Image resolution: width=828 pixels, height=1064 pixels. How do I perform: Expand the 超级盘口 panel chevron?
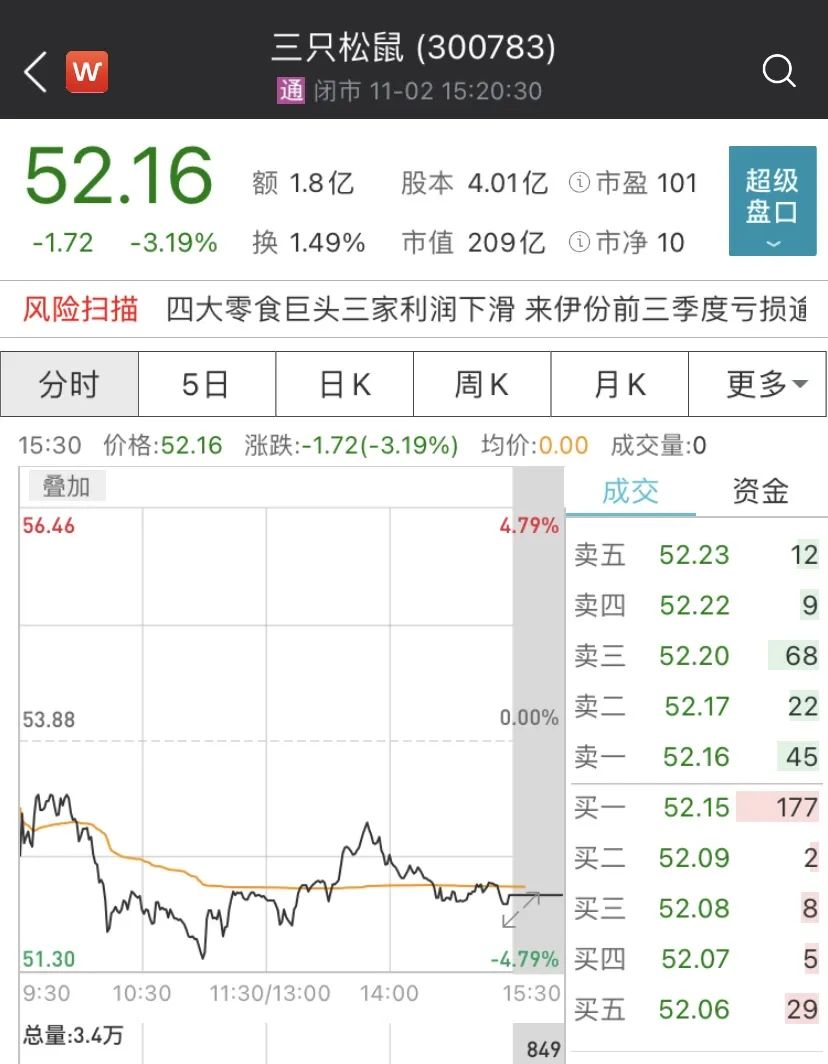773,243
